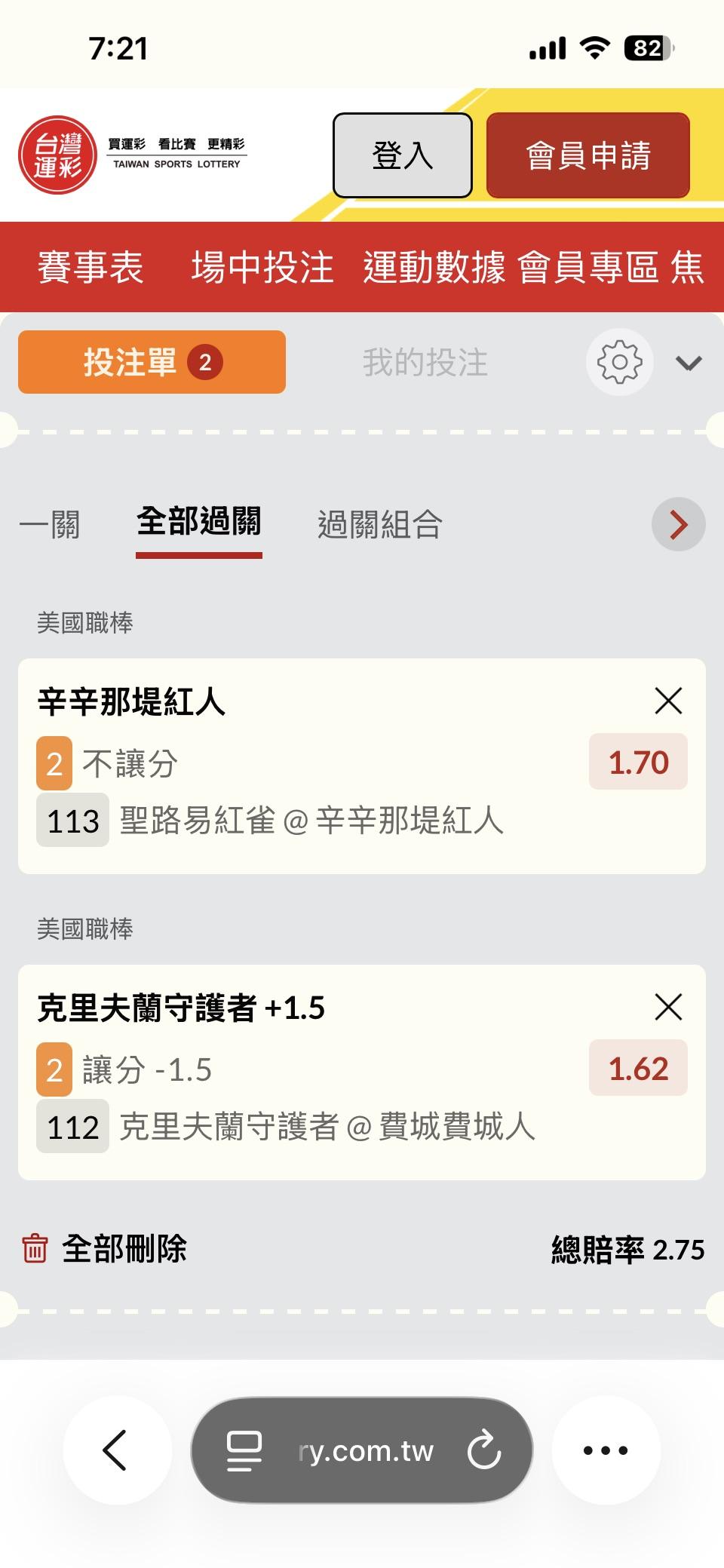Select the 全部過關 tab
The width and height of the screenshot is (724, 1568).
point(199,523)
